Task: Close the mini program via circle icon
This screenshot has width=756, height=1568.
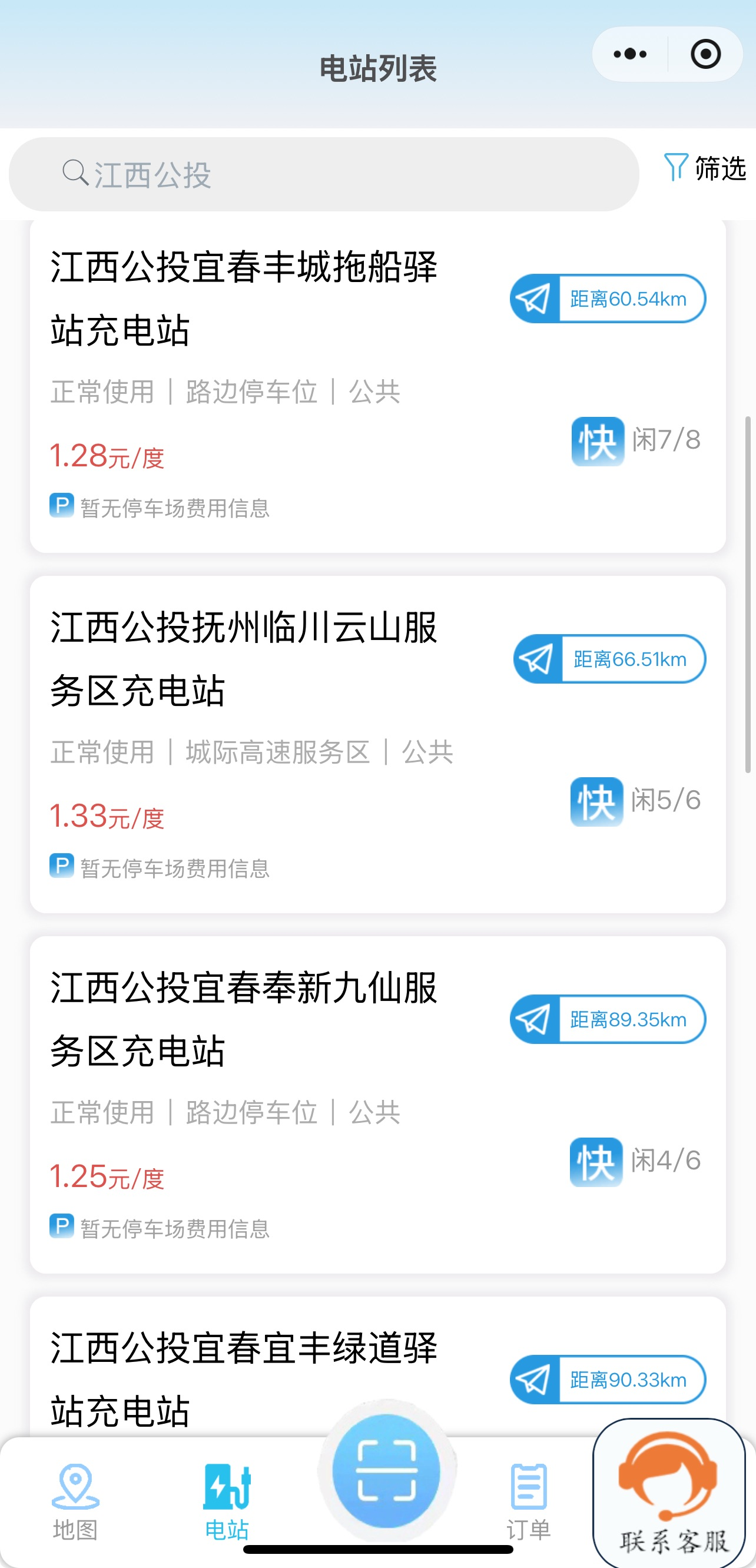Action: click(705, 54)
